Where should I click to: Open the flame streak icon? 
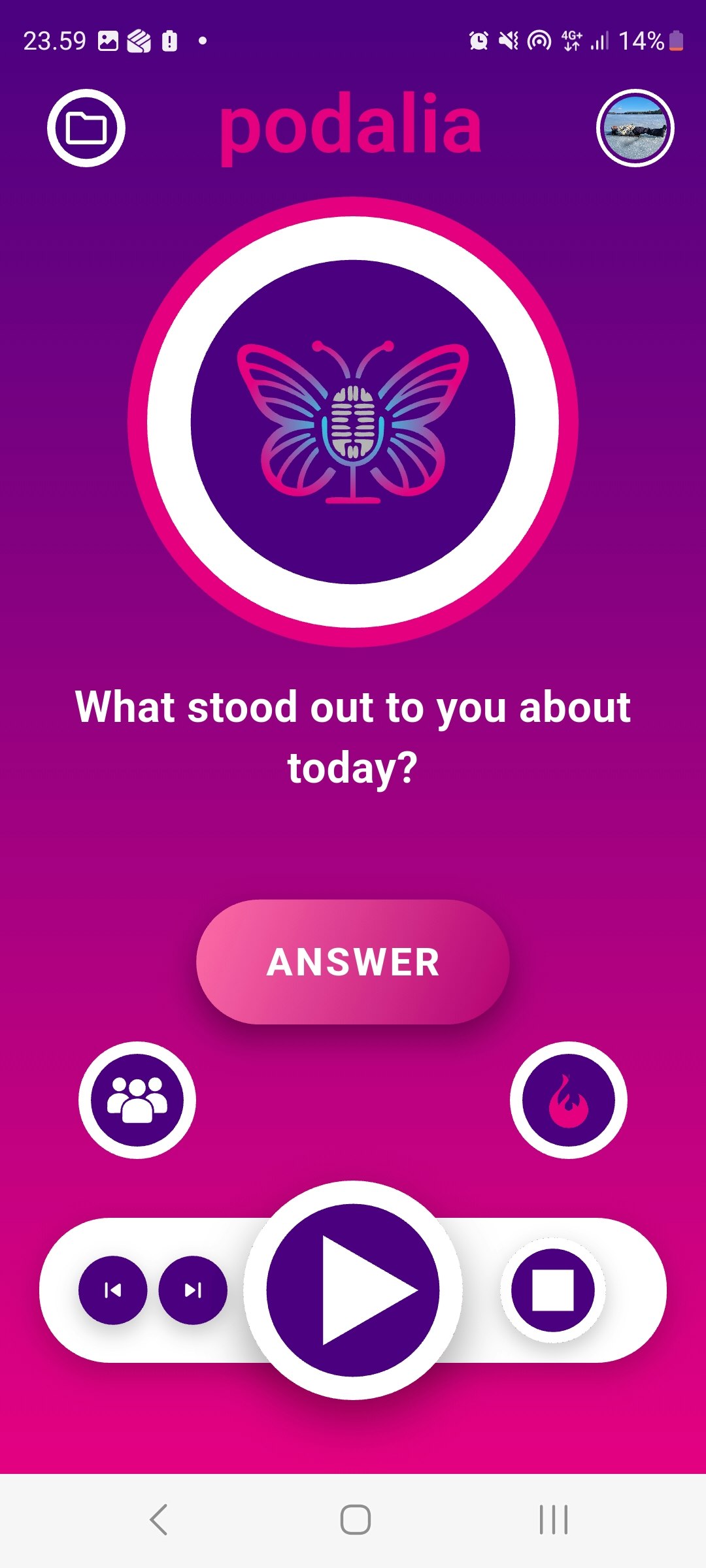click(x=569, y=1100)
